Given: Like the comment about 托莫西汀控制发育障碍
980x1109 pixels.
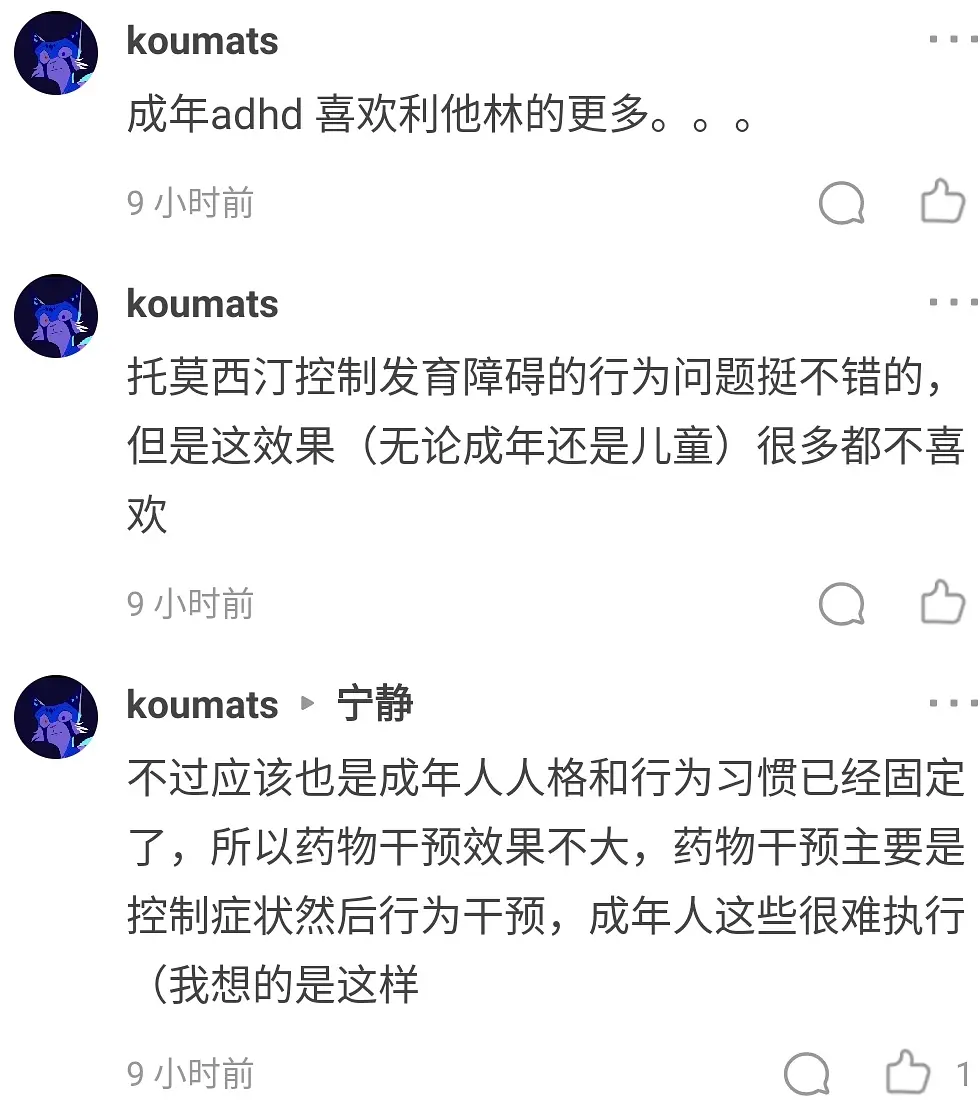Looking at the screenshot, I should (x=942, y=602).
